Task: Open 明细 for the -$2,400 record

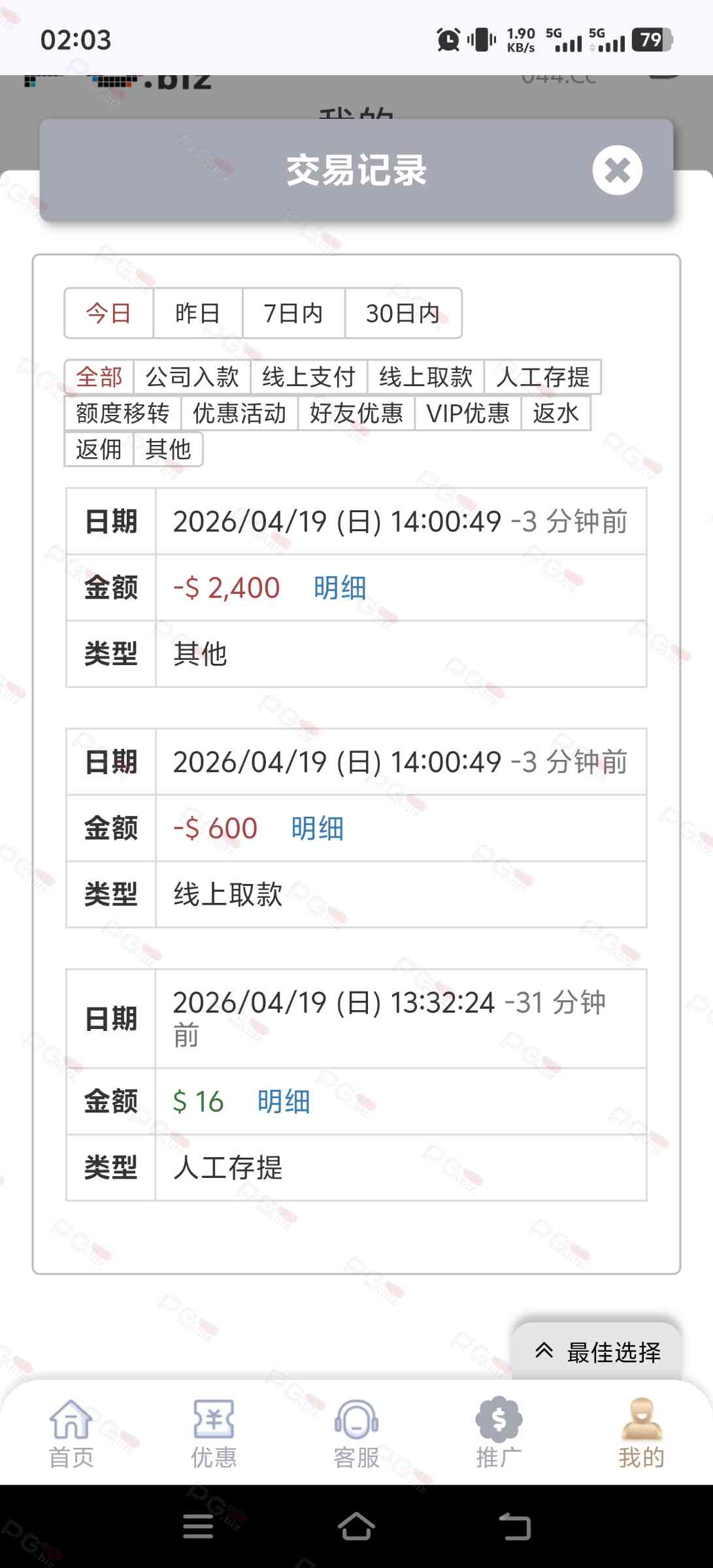Action: [340, 588]
